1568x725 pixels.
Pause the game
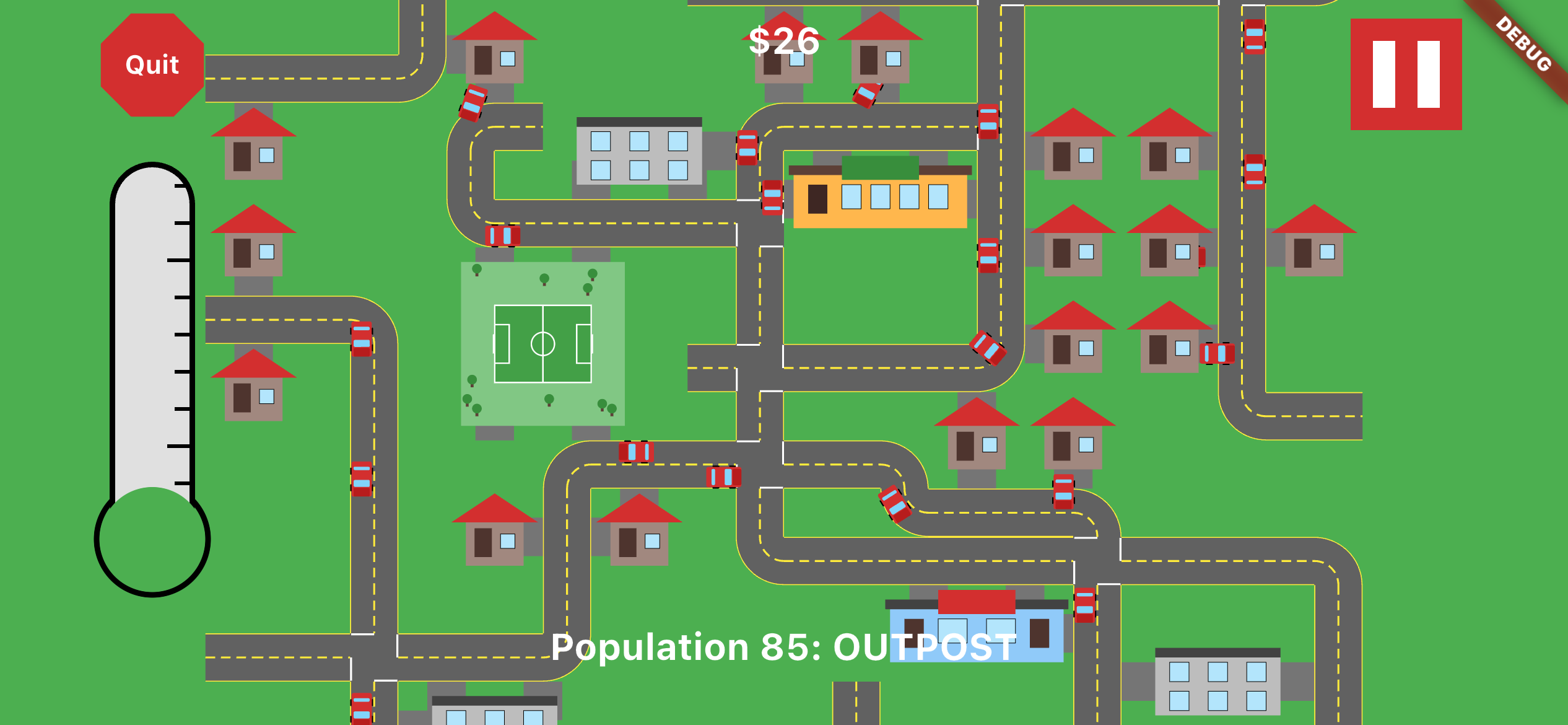point(1406,74)
